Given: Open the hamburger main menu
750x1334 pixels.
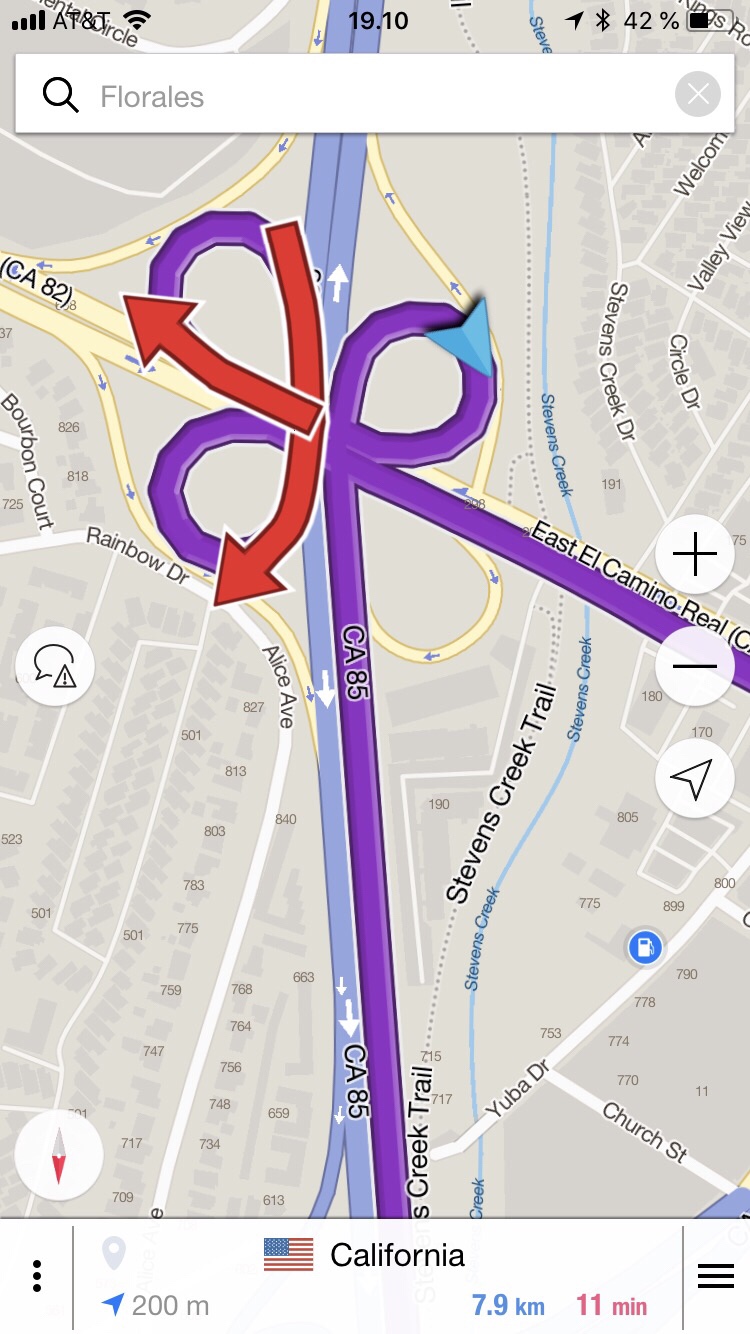Looking at the screenshot, I should [716, 1277].
